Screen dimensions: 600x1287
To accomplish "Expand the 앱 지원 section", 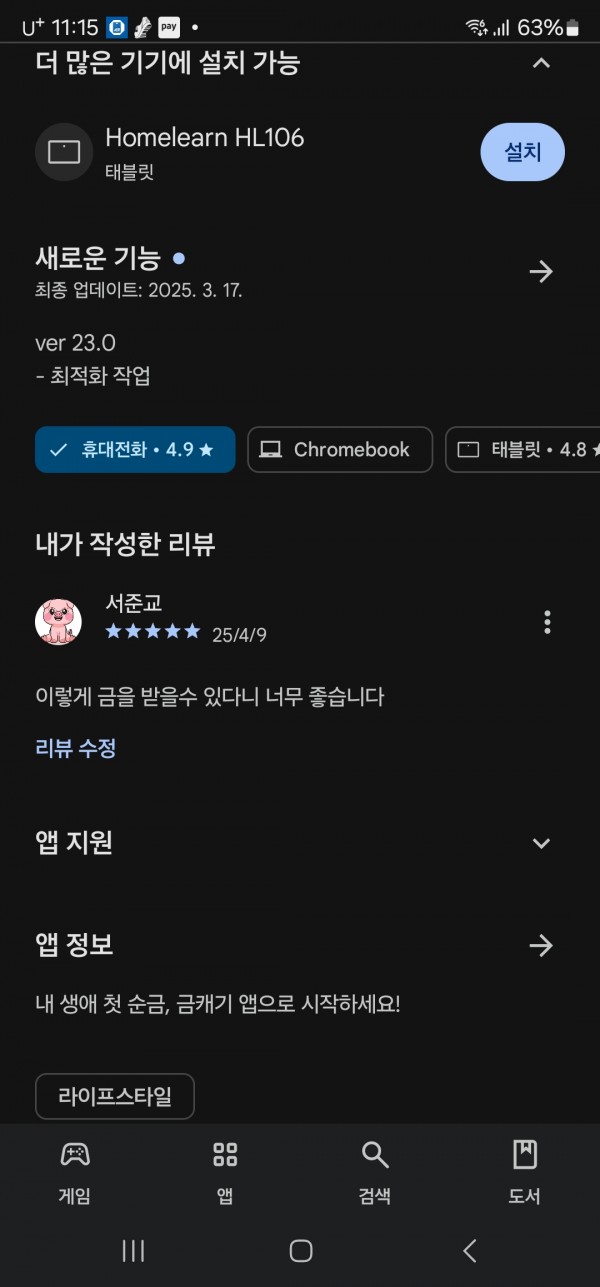I will tap(541, 843).
